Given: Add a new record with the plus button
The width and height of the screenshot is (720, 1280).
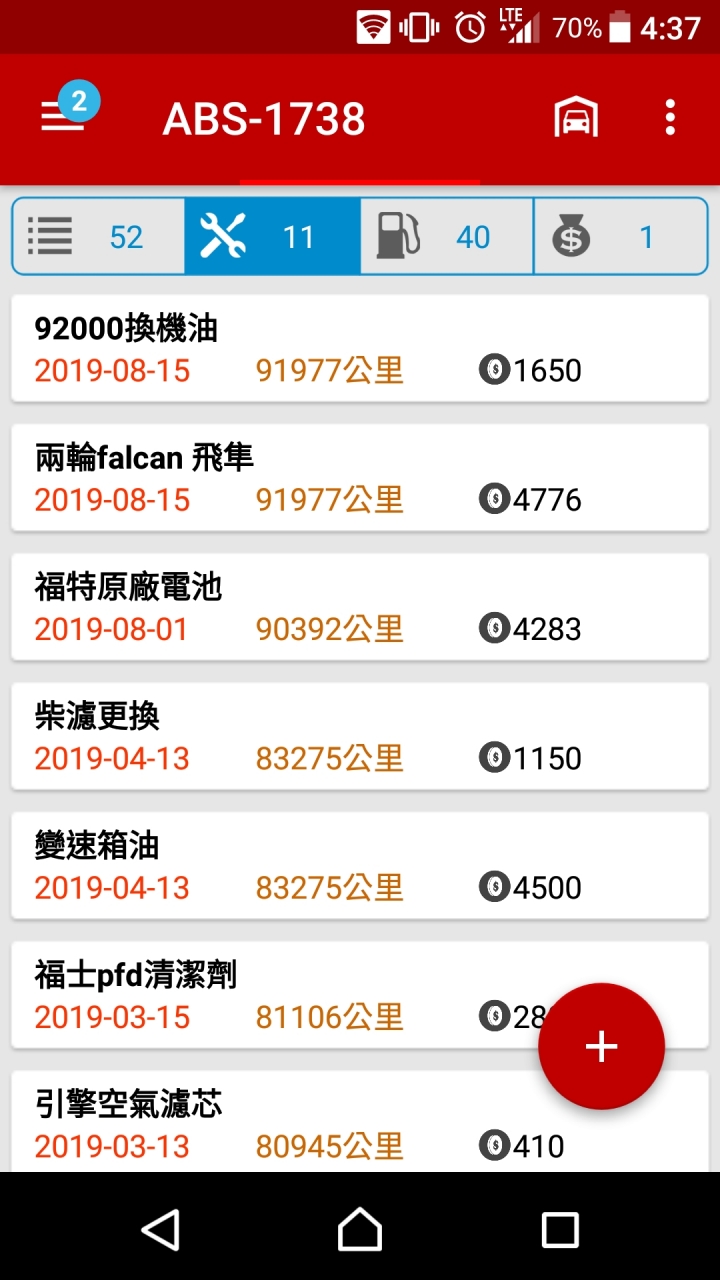Looking at the screenshot, I should click(x=601, y=1046).
